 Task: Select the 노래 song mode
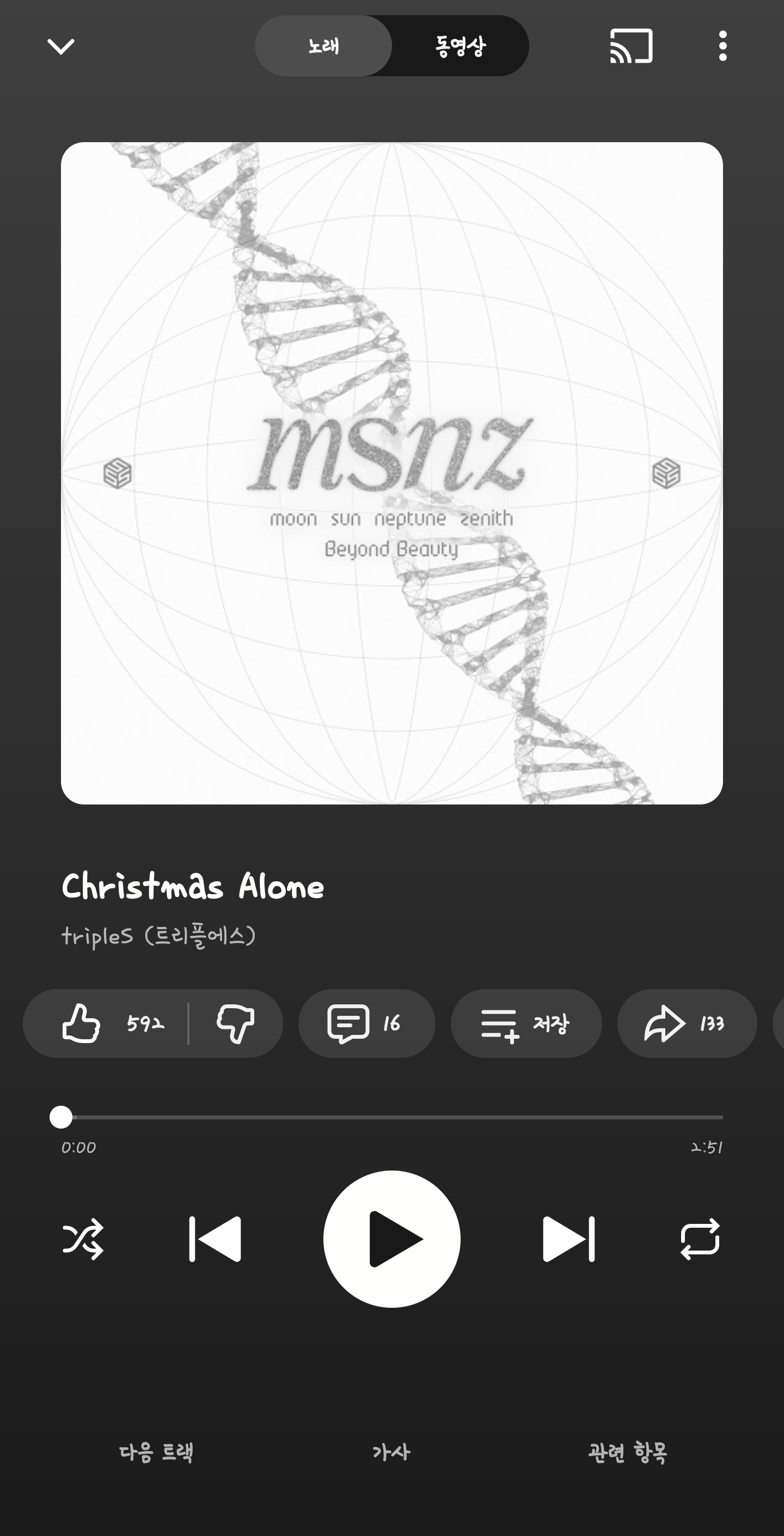(x=324, y=46)
